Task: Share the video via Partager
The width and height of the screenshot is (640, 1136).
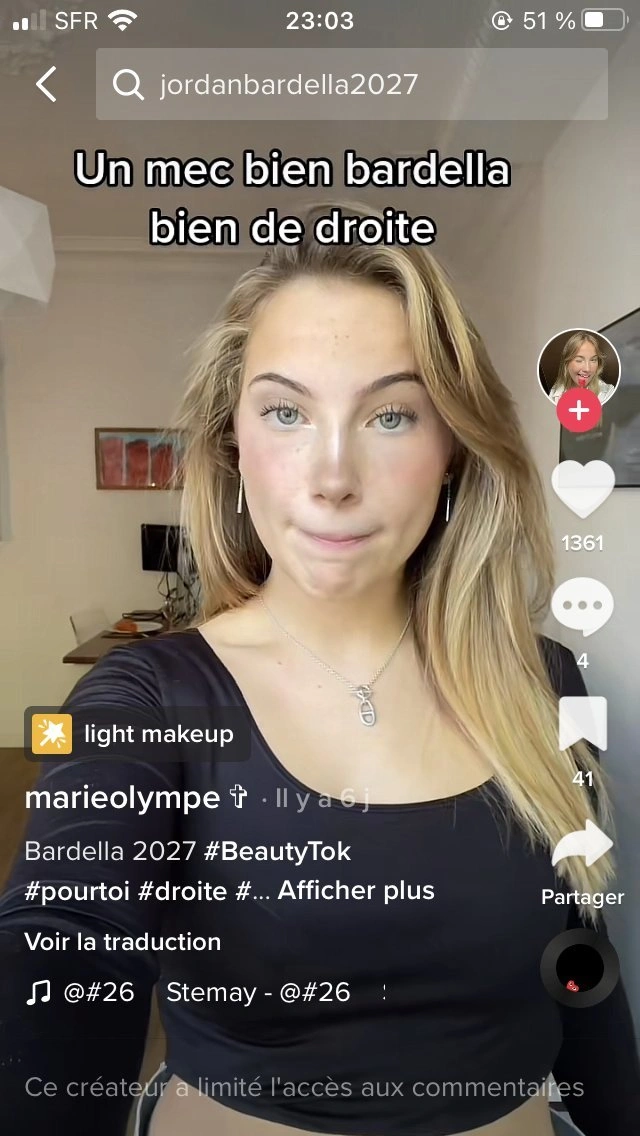Action: click(x=583, y=862)
